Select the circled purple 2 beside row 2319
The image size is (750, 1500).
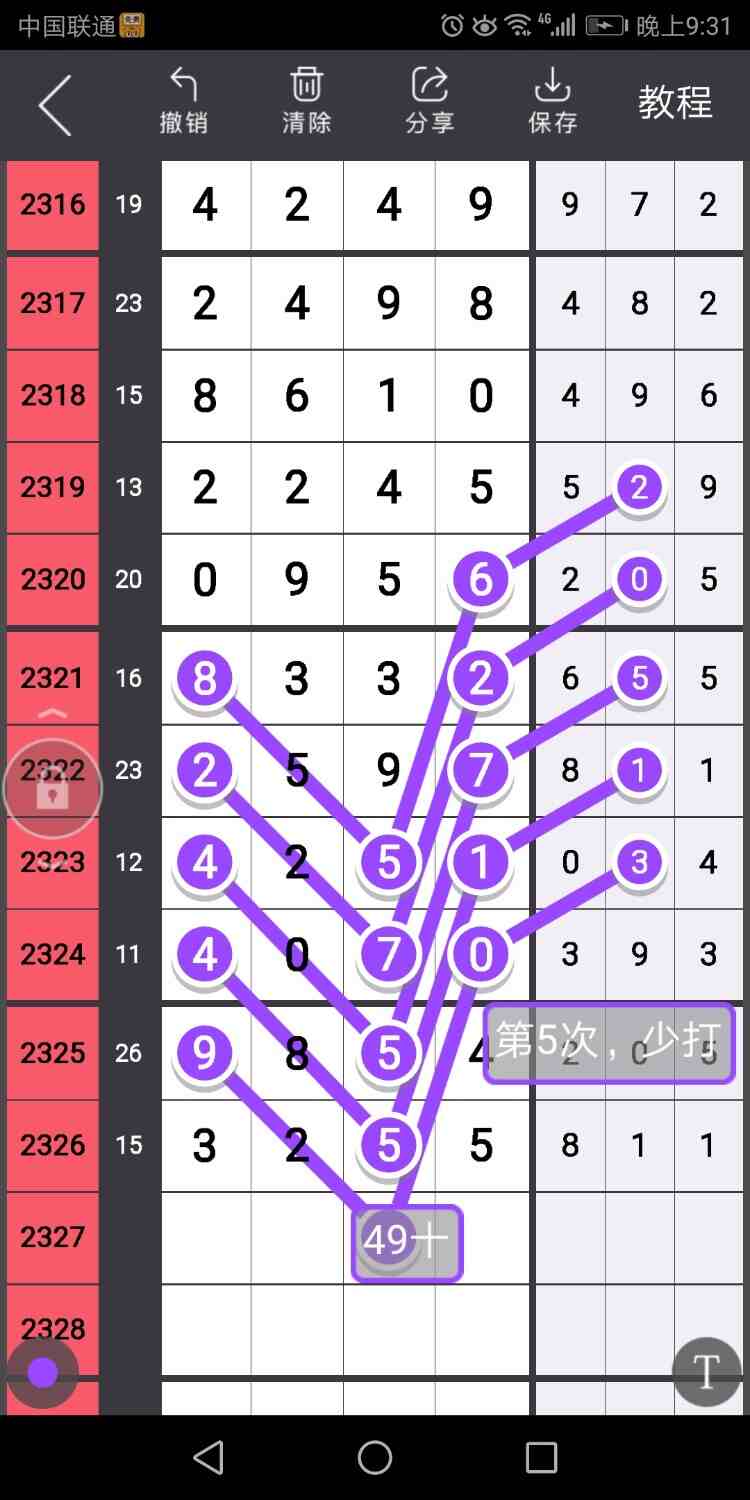coord(638,487)
